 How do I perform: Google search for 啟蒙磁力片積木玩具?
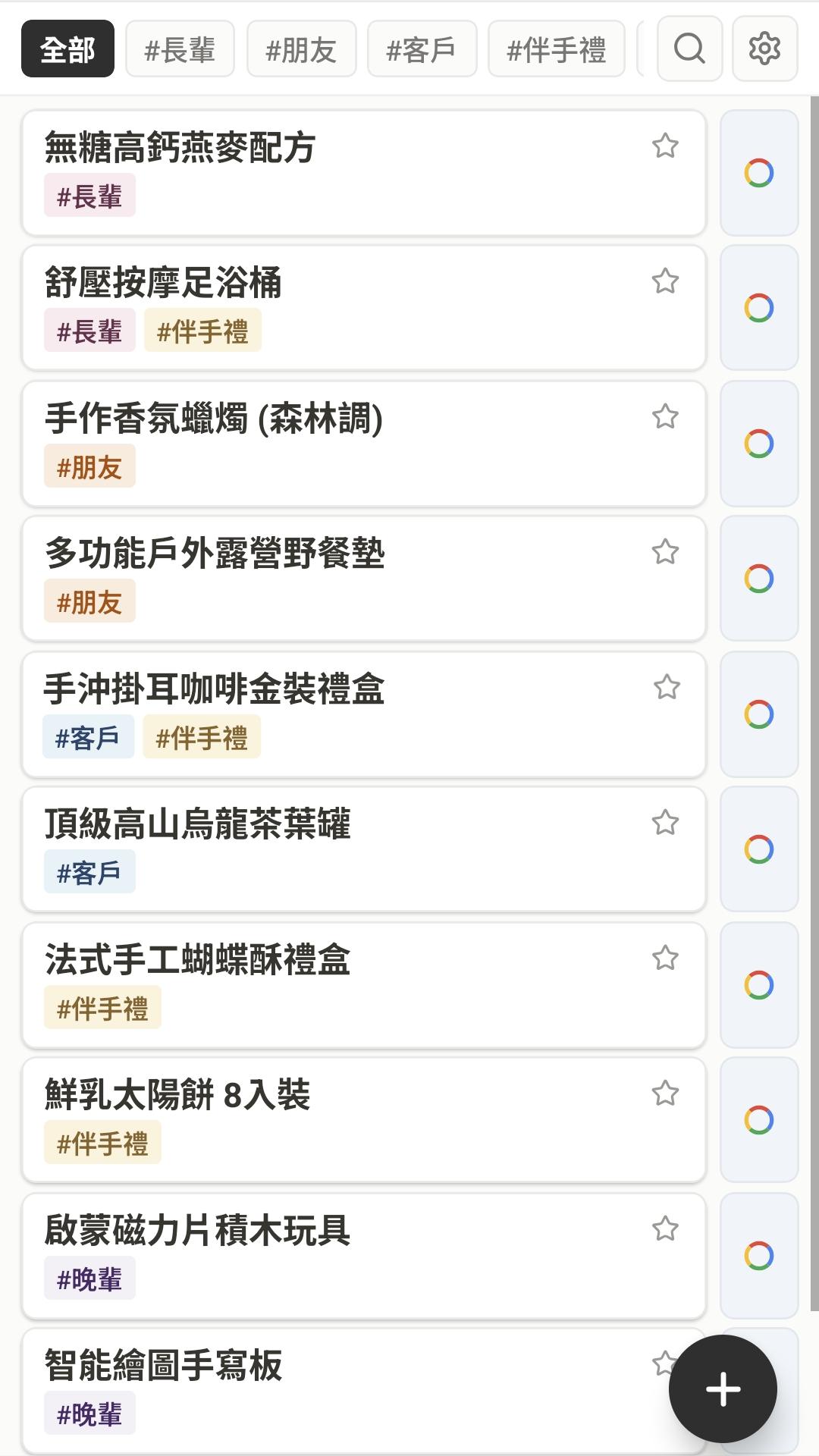[759, 1256]
